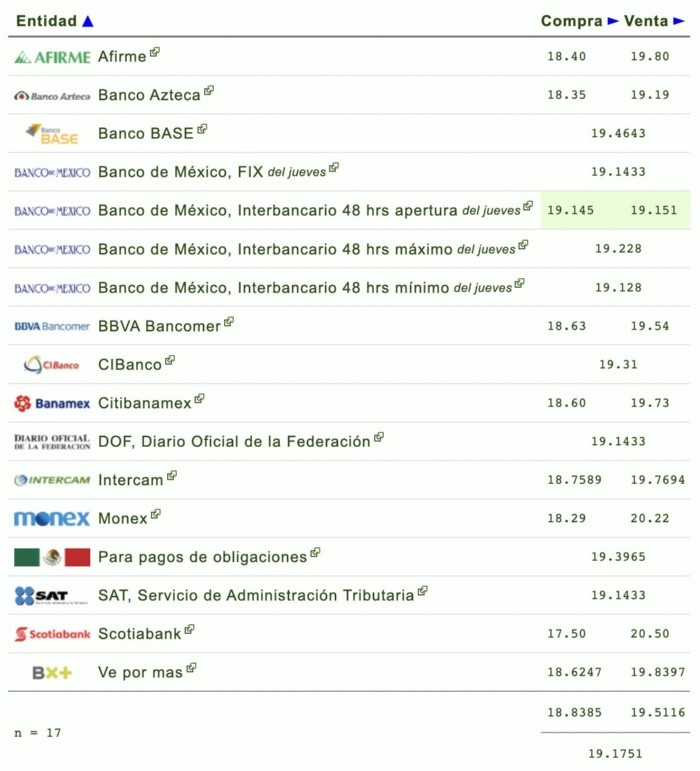Follow the Intercam external link
The image size is (700, 771).
tap(172, 476)
